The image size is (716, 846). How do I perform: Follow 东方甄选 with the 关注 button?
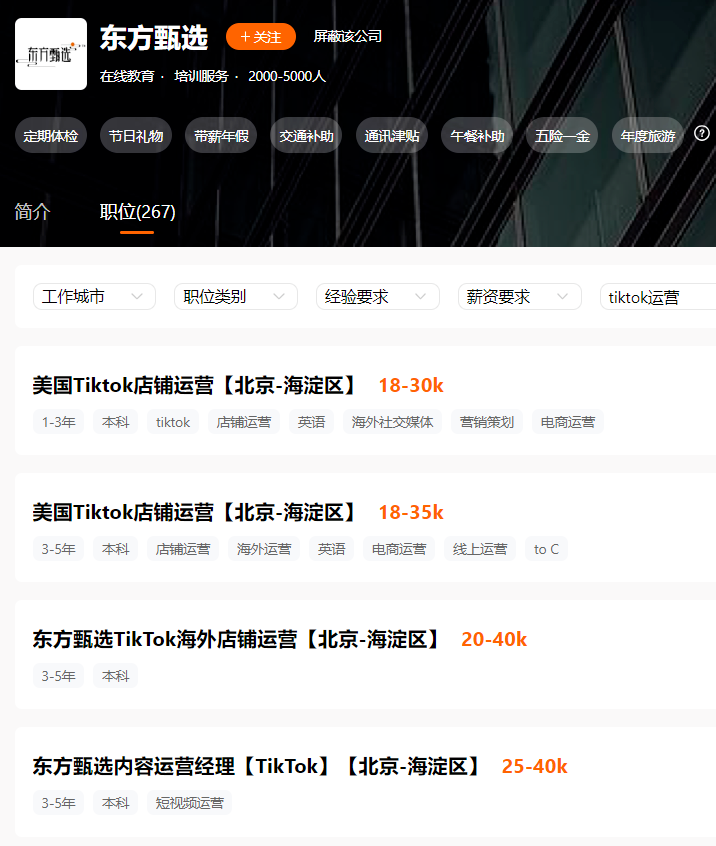(261, 37)
